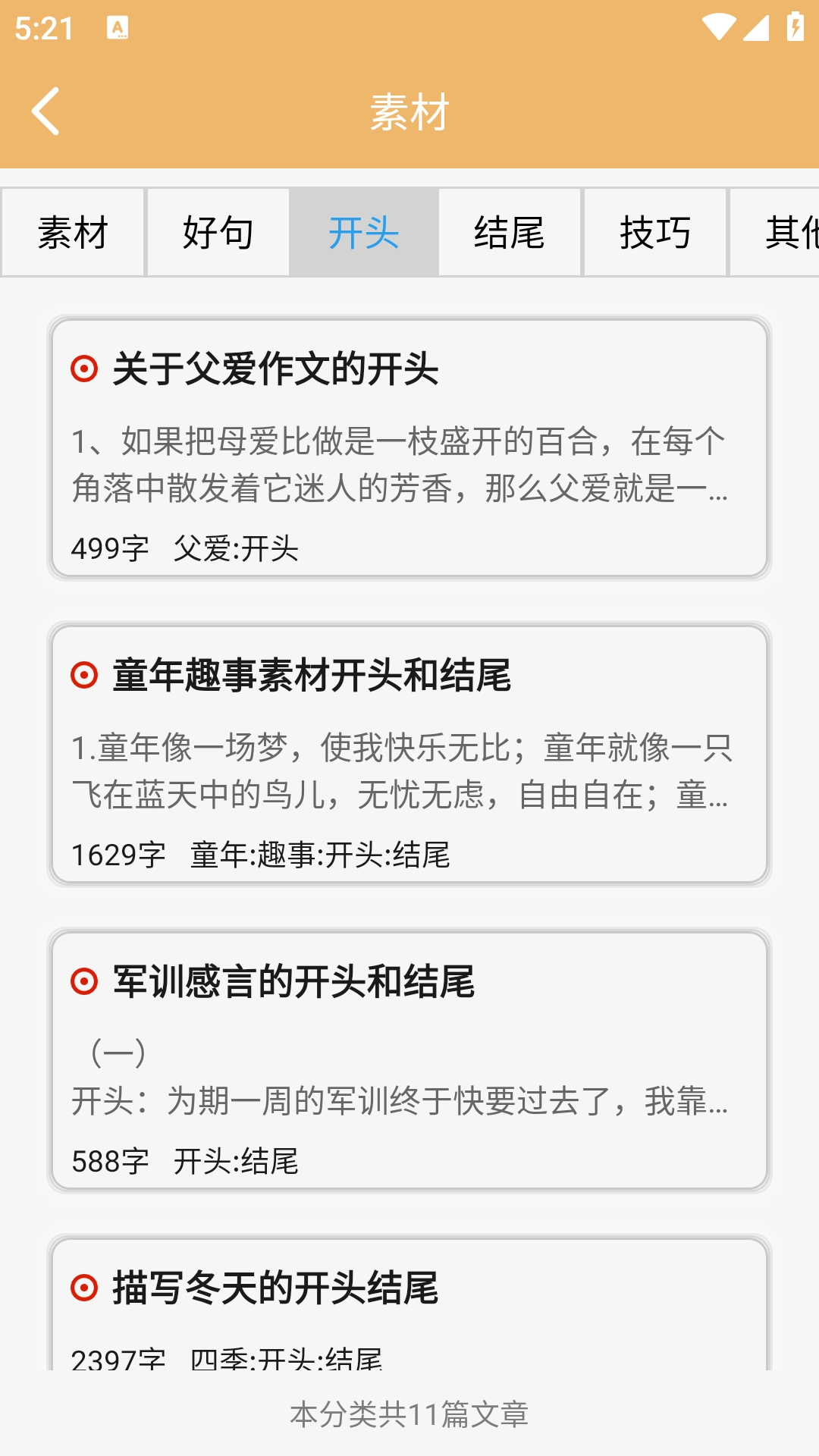The width and height of the screenshot is (819, 1456).
Task: Switch to the 好句 tab
Action: (x=217, y=234)
